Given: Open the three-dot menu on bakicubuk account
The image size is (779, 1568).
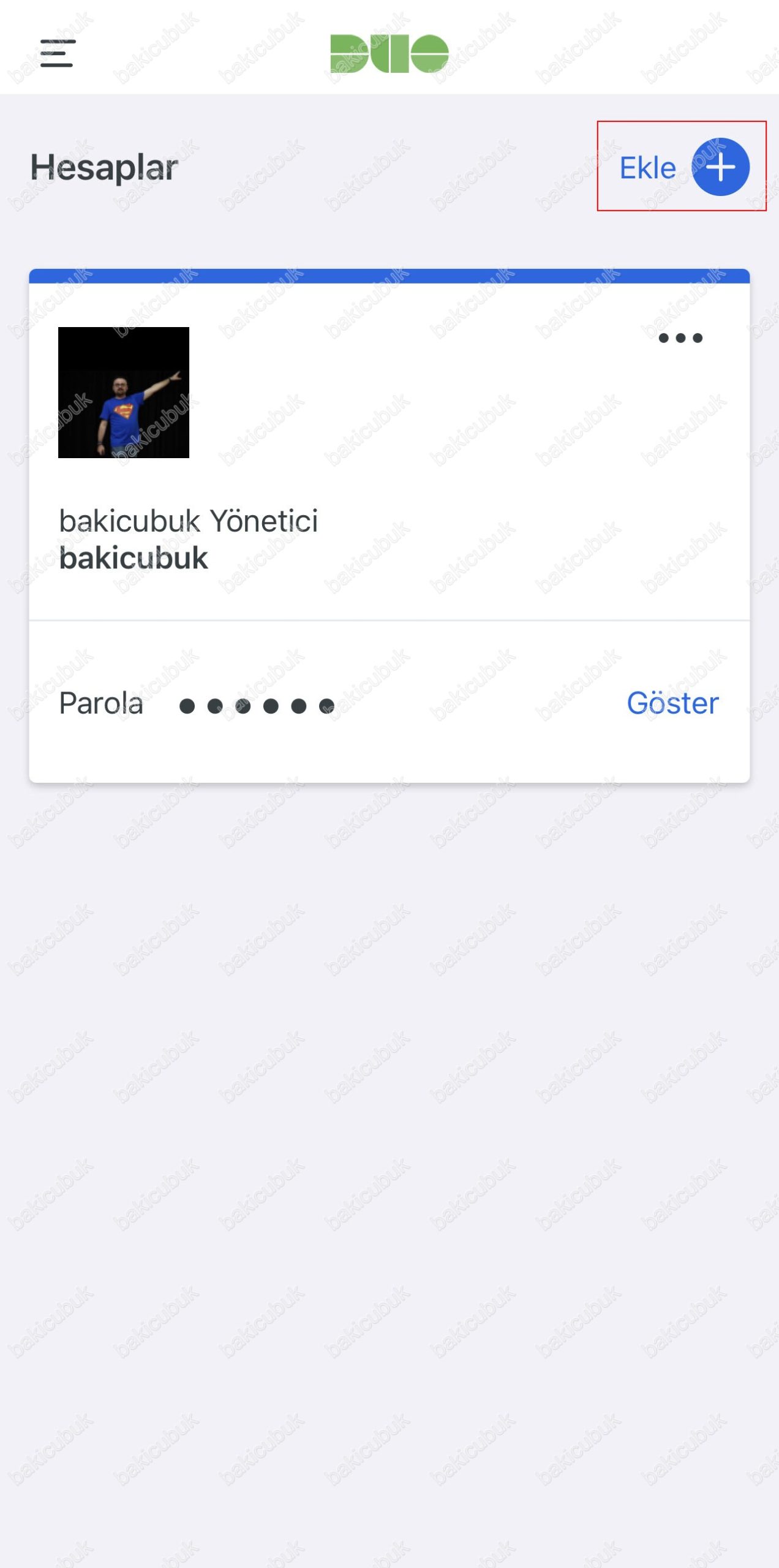Looking at the screenshot, I should (680, 338).
